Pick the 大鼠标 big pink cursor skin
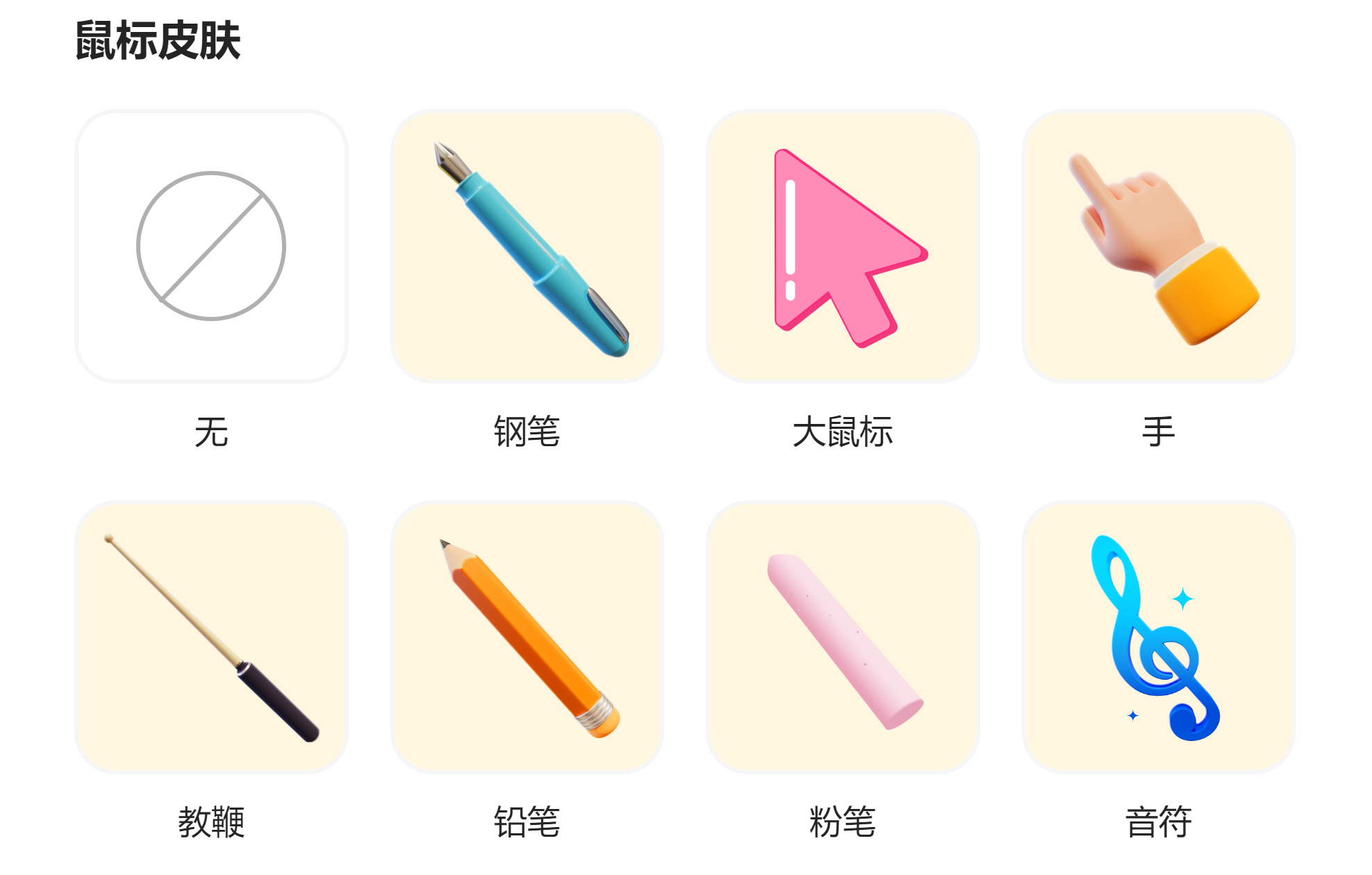 coord(843,246)
